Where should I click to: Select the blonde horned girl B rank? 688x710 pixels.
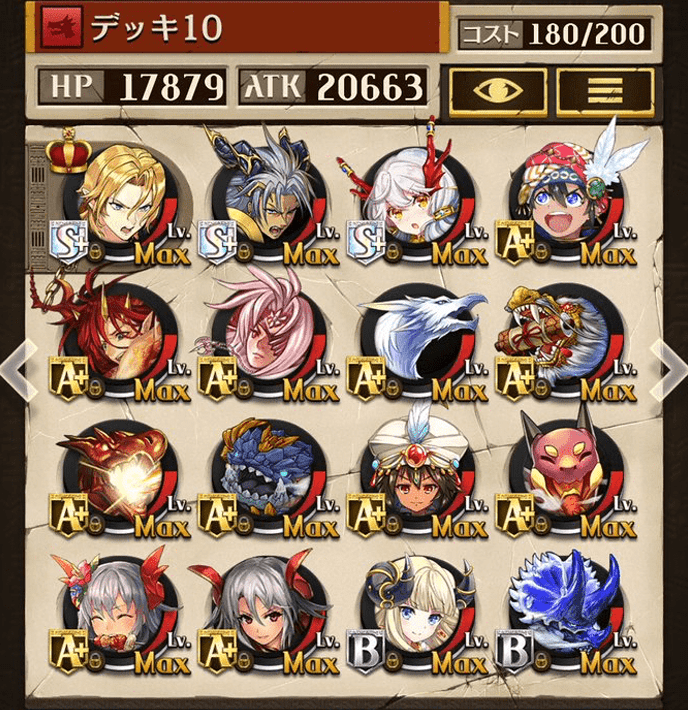click(417, 610)
